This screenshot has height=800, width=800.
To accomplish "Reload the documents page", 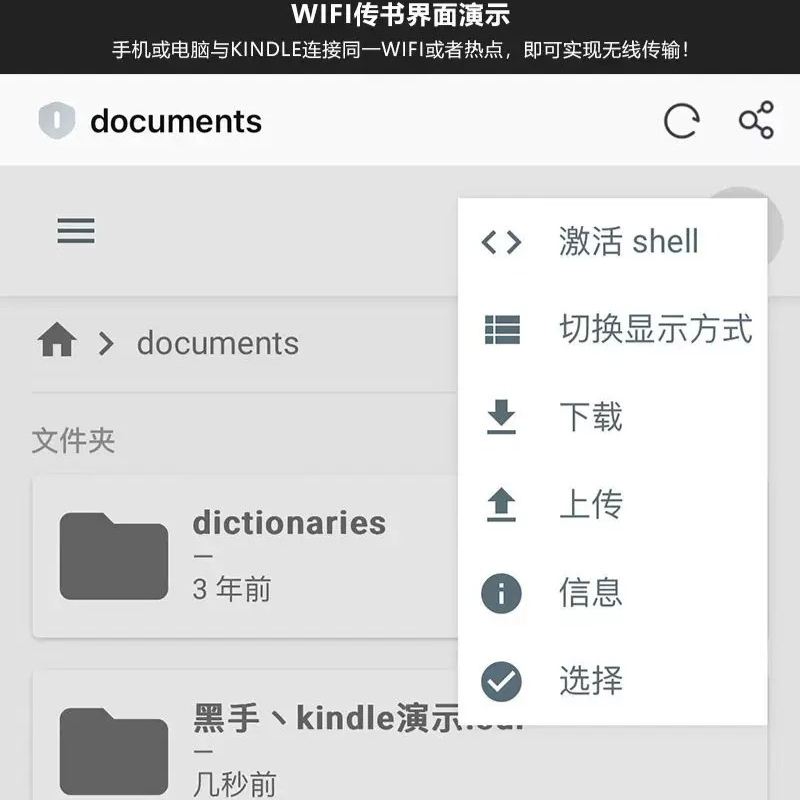I will [x=682, y=121].
